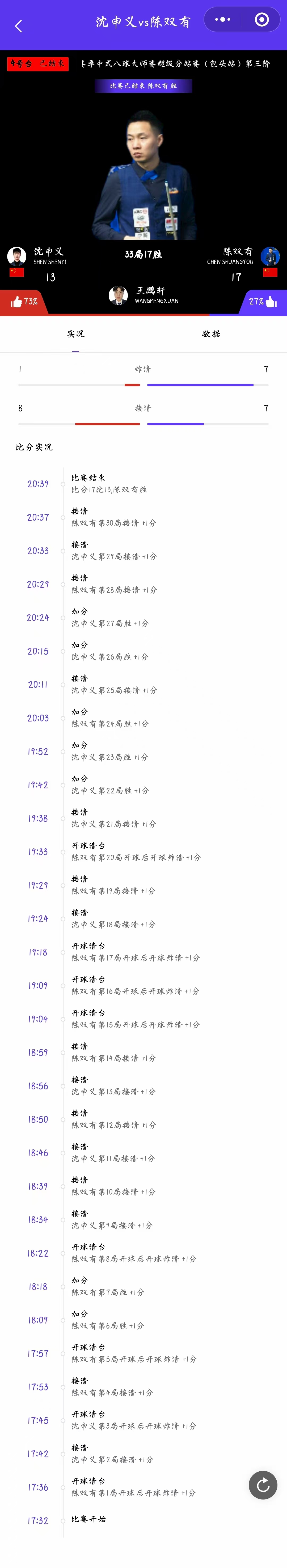Refresh the live score feed
Image resolution: width=287 pixels, height=1568 pixels.
[x=263, y=1485]
